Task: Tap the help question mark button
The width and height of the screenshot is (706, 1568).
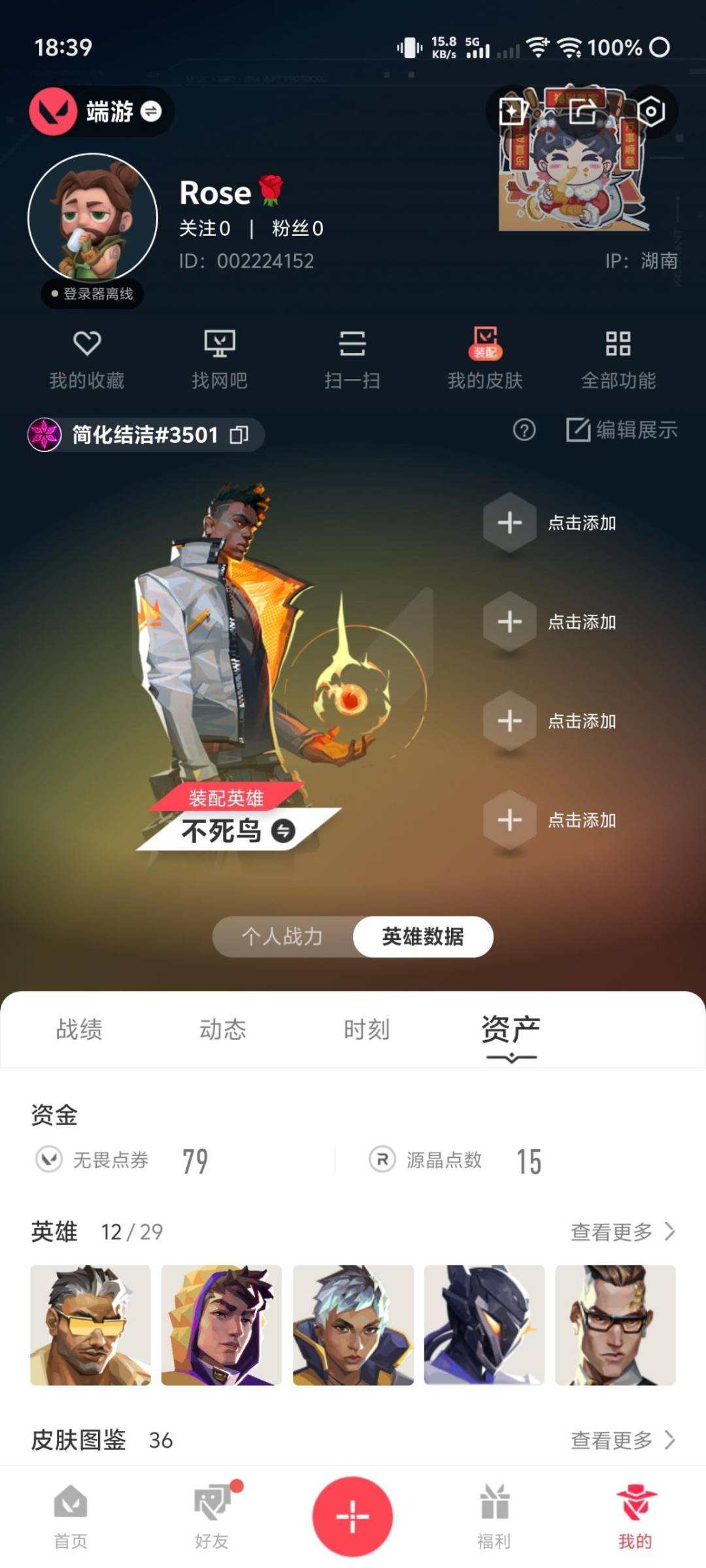Action: [523, 431]
